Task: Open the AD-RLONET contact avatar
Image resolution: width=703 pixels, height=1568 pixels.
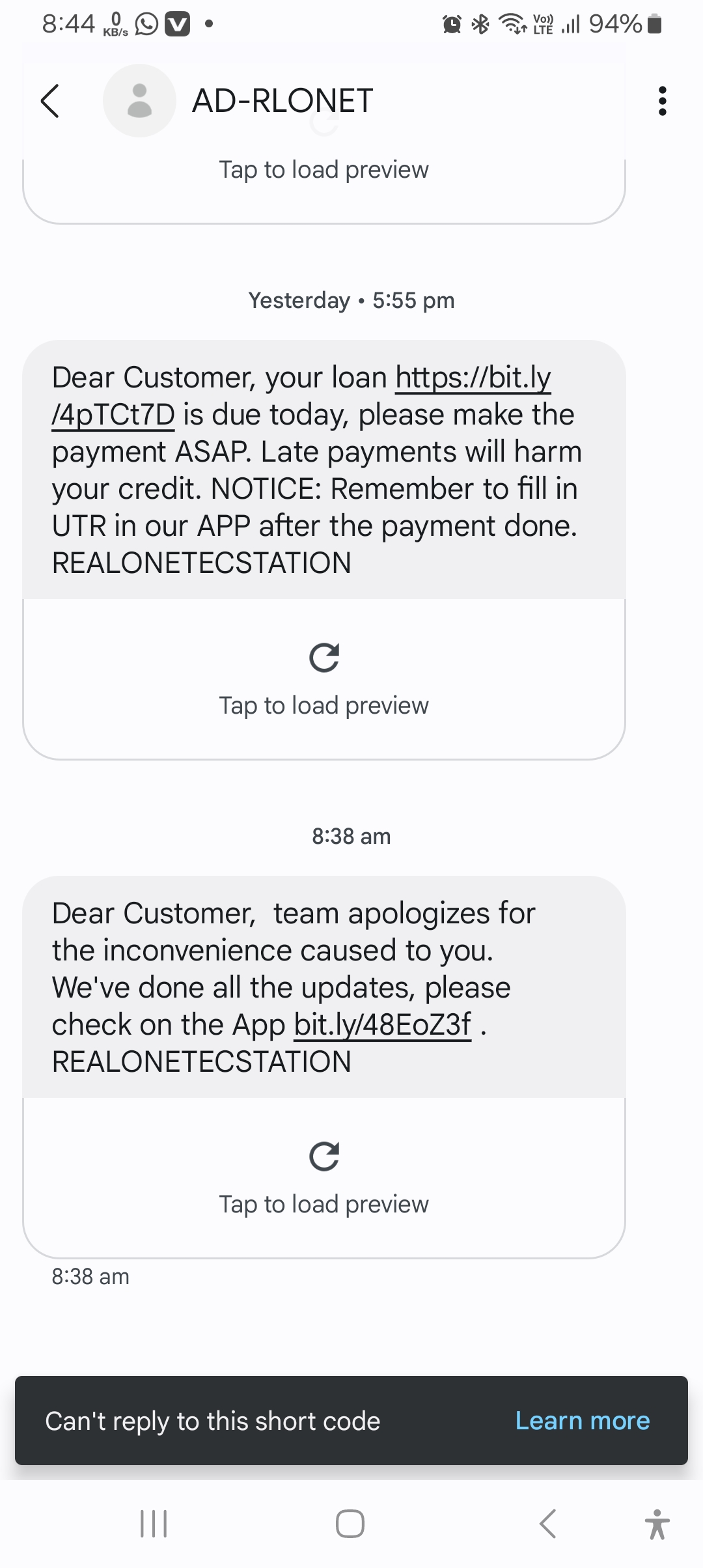Action: [x=139, y=101]
